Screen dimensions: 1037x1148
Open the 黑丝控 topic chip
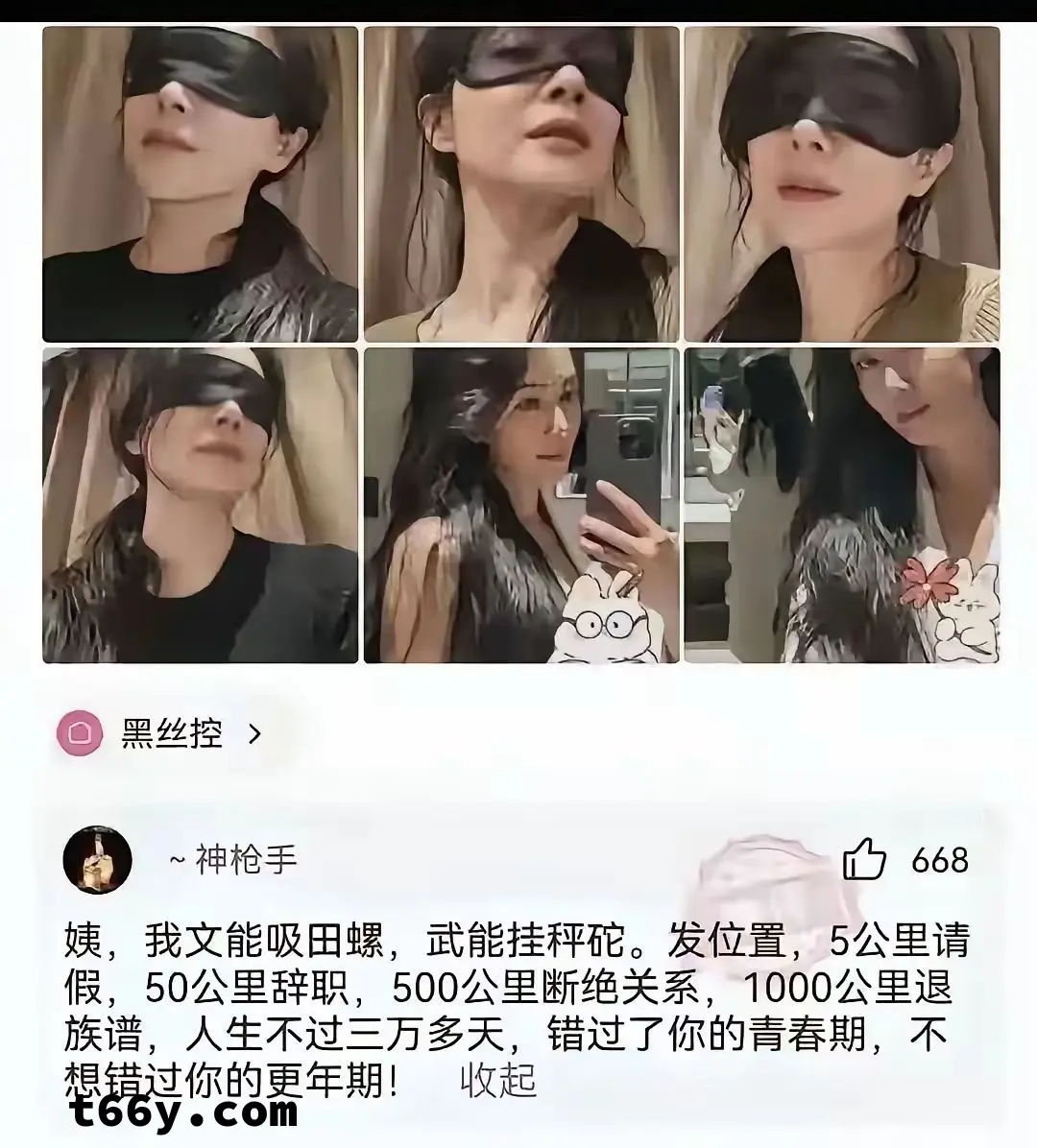click(159, 734)
